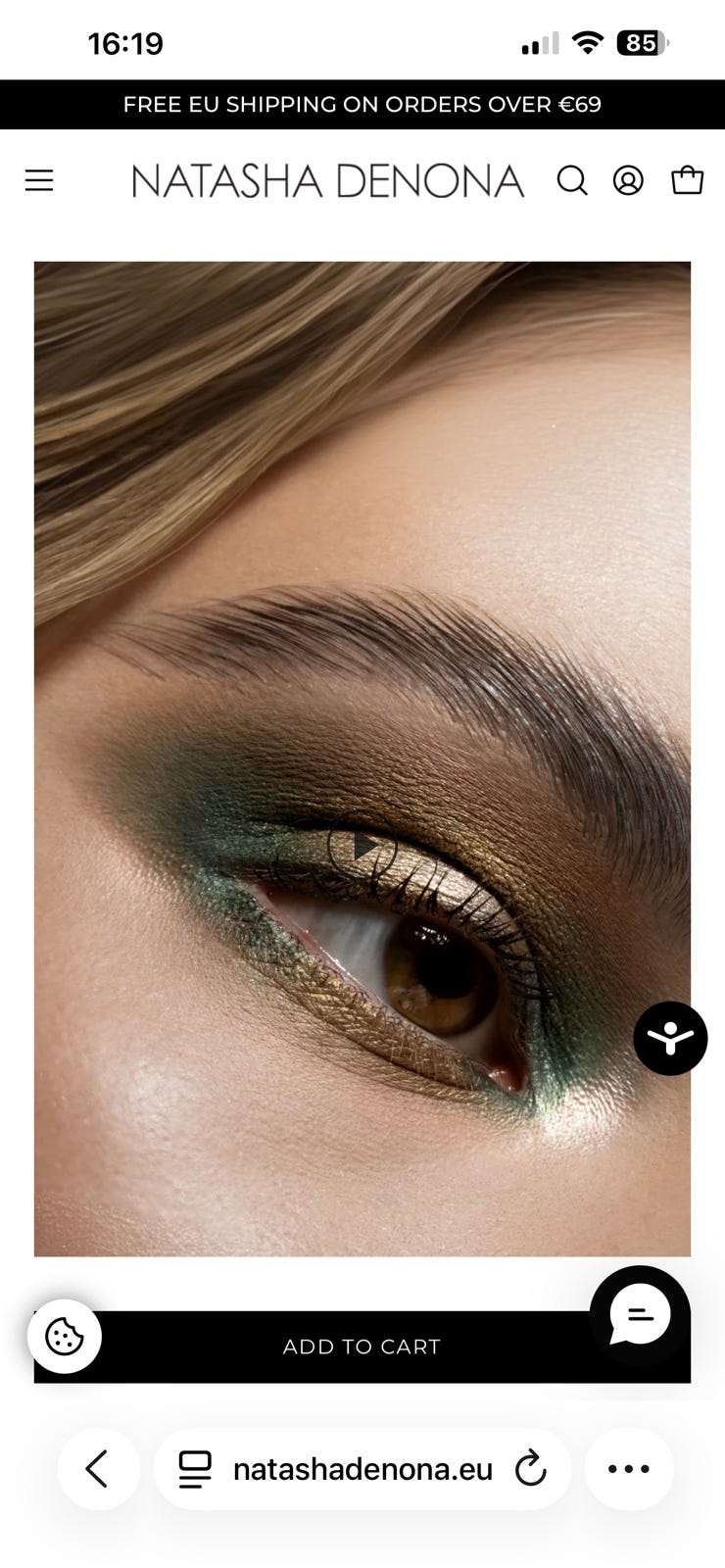
Task: Open the hamburger menu
Action: click(x=39, y=180)
